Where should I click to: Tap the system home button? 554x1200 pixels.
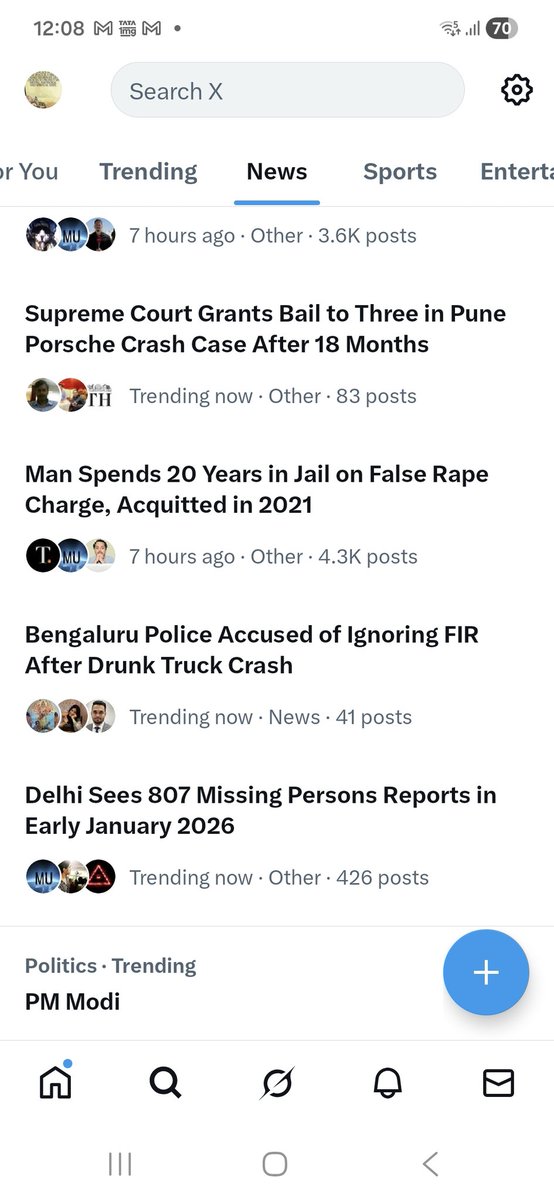pyautogui.click(x=275, y=1163)
